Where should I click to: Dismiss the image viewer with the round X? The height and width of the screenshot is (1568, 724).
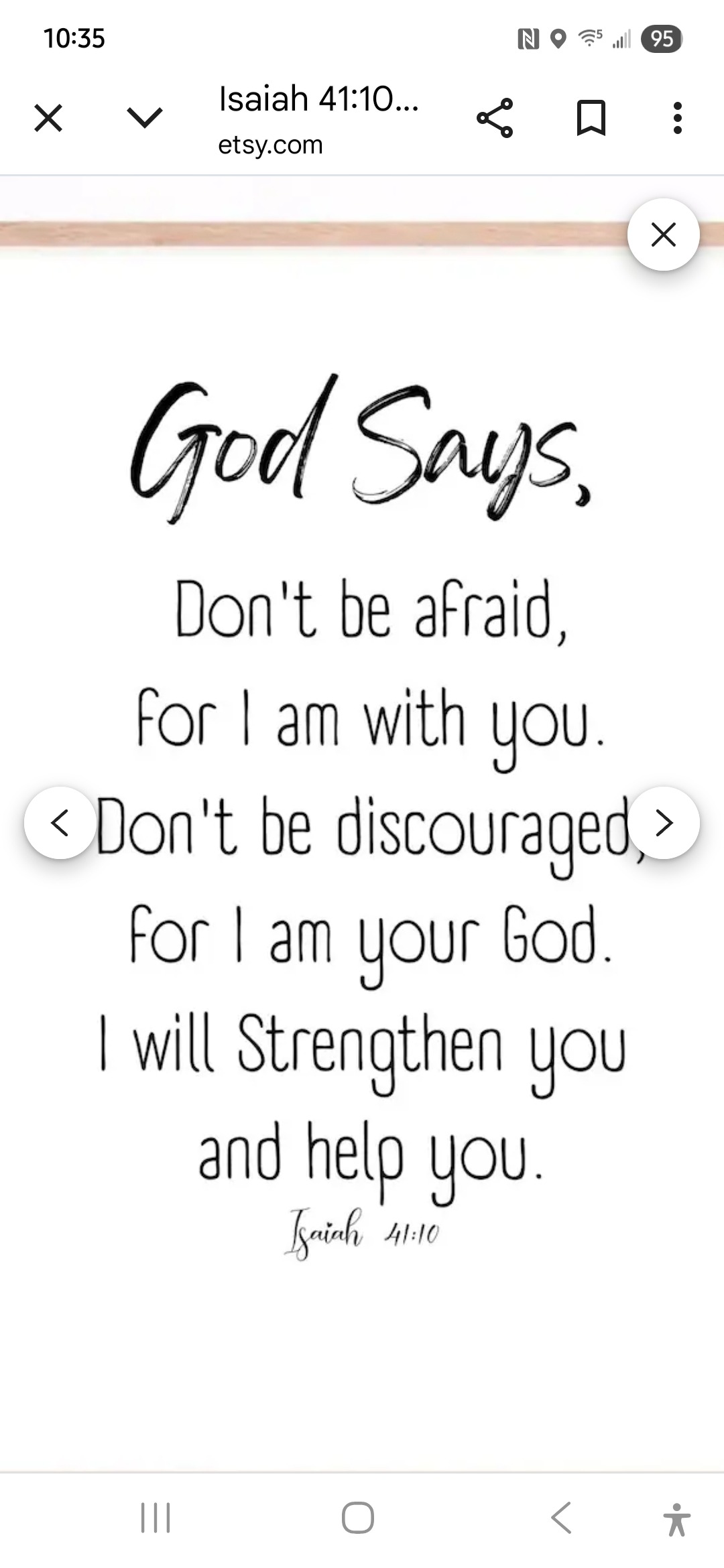pos(663,235)
